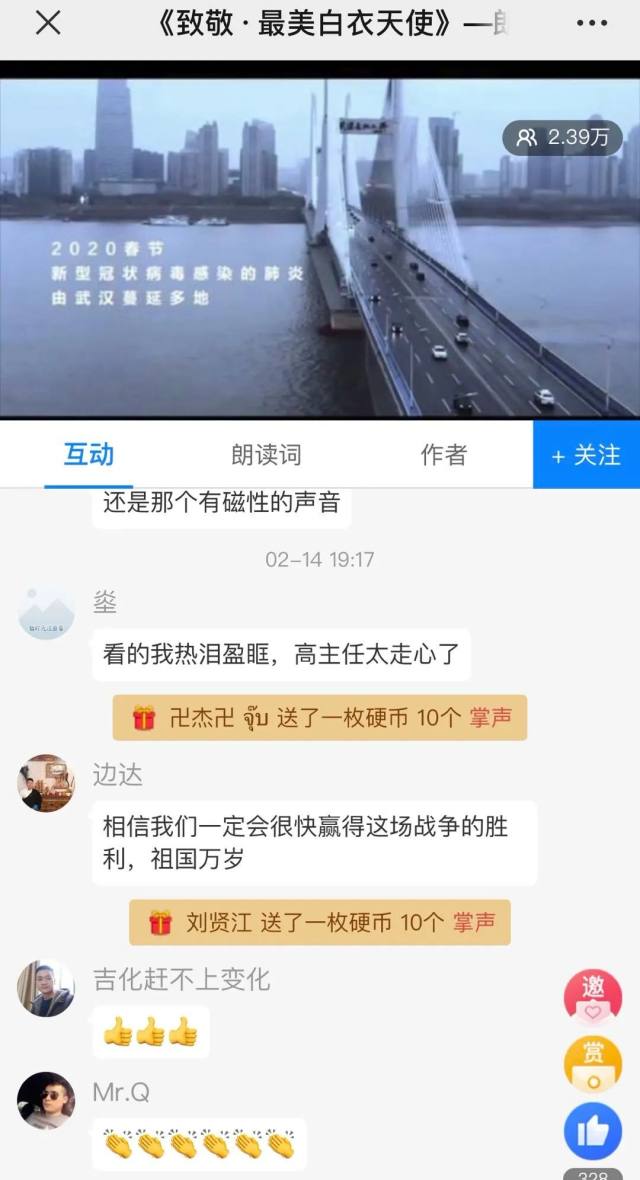
Task: Open 鍪's profile avatar
Action: (46, 611)
